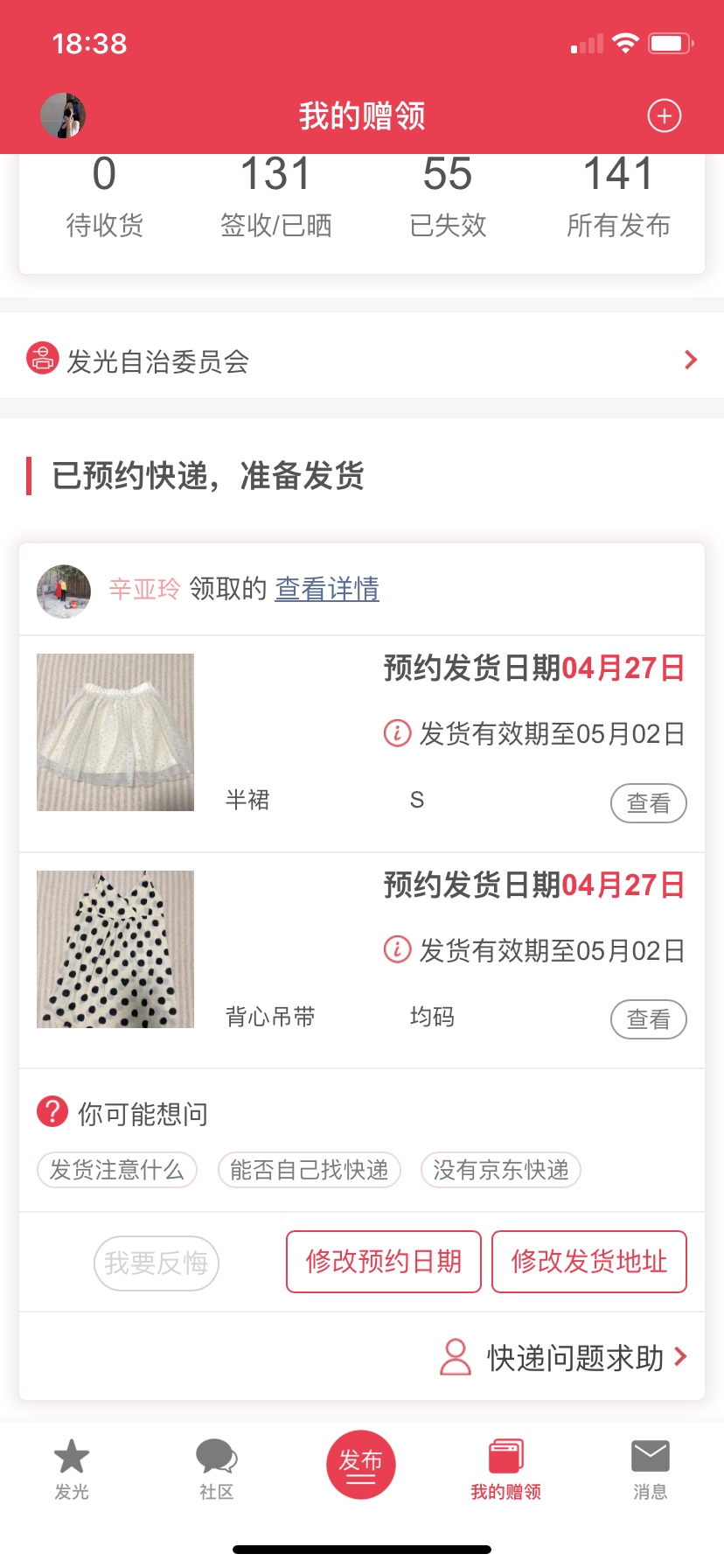Viewport: 724px width, 1568px height.
Task: Open 查看详情 link for 辛亚玲
Action: [x=327, y=589]
